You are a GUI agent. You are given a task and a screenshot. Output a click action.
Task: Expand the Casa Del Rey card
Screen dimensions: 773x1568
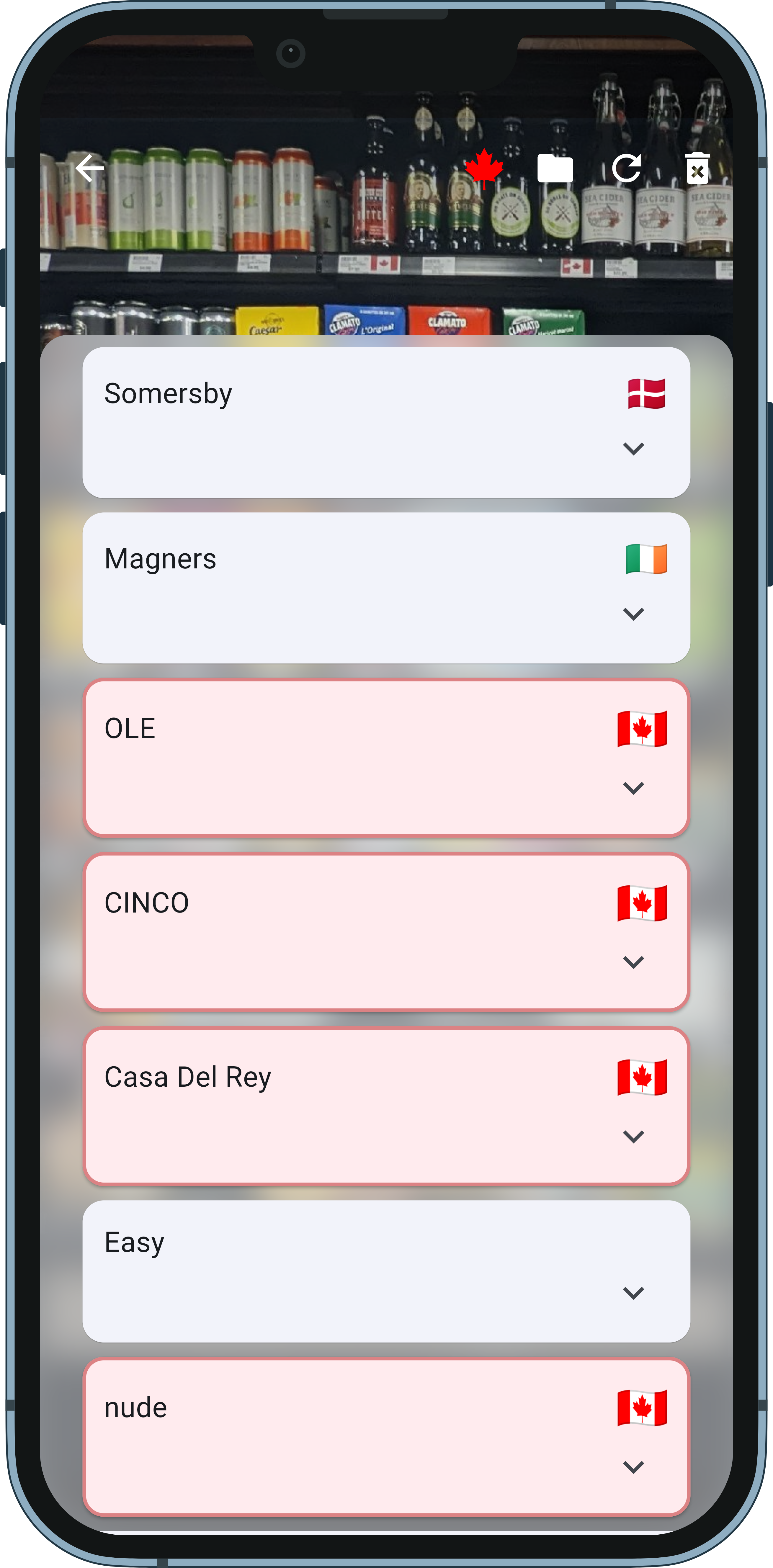tap(634, 1137)
